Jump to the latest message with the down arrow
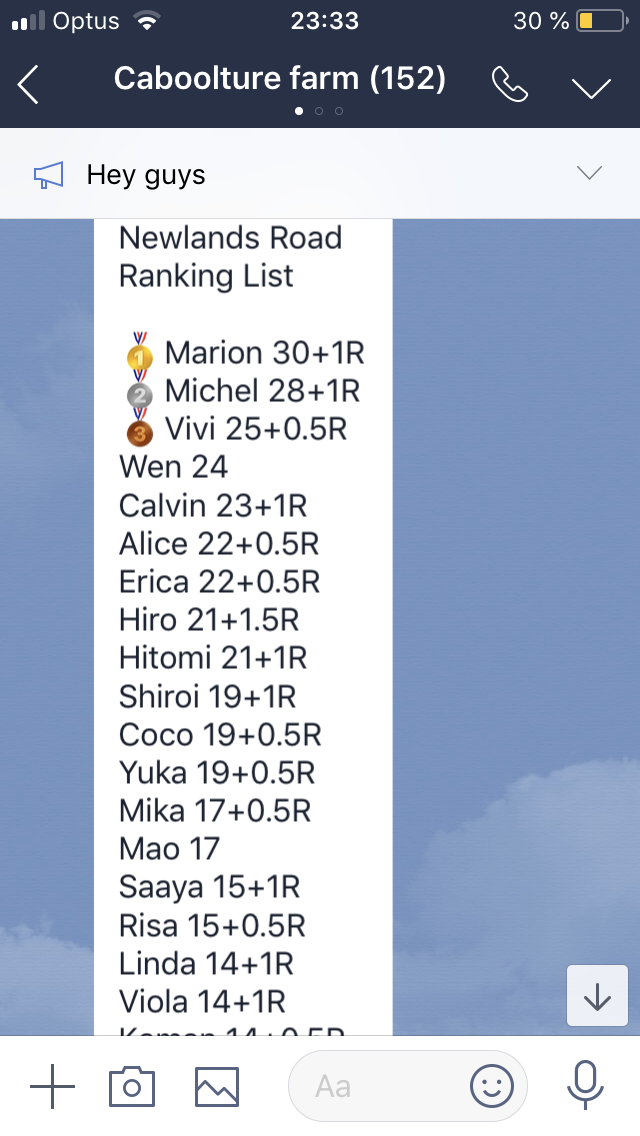Screen dimensions: 640x1136 [597, 995]
